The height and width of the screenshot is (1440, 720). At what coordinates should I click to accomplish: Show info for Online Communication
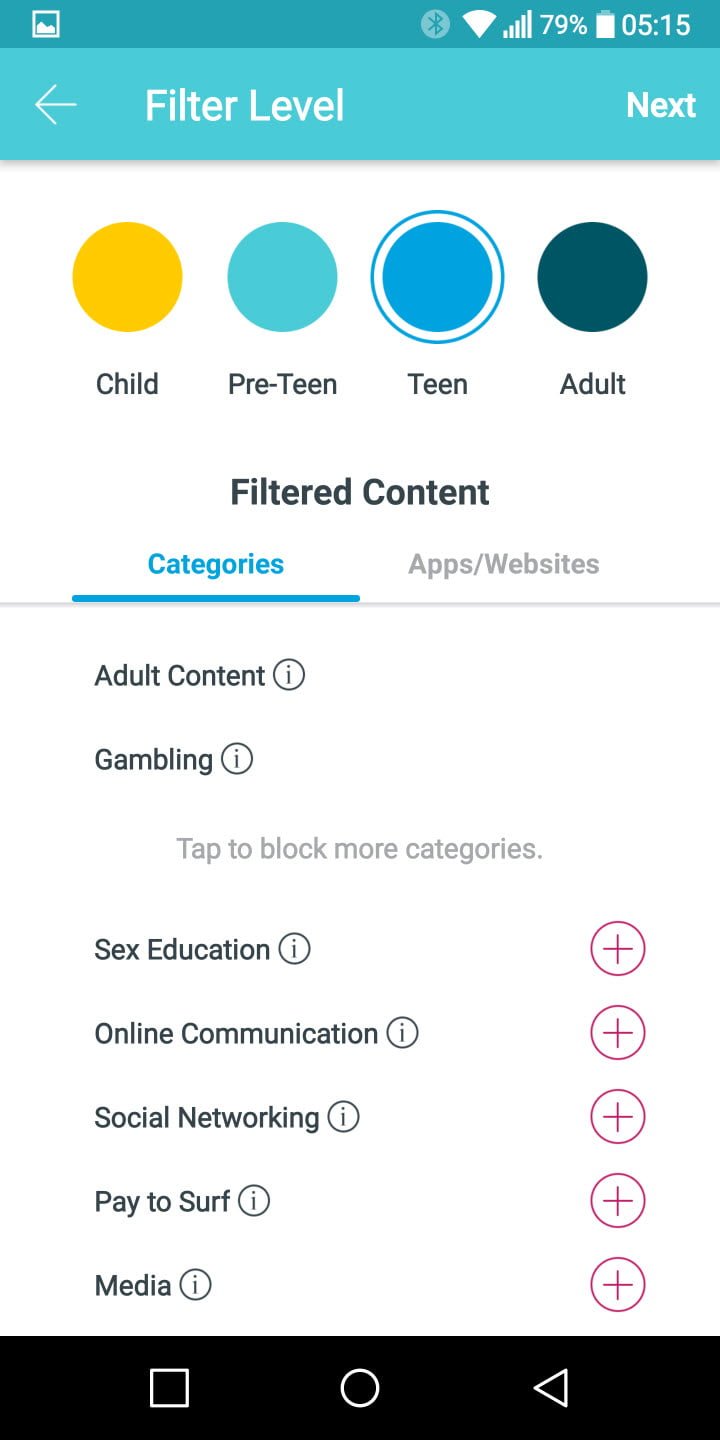[x=402, y=1033]
